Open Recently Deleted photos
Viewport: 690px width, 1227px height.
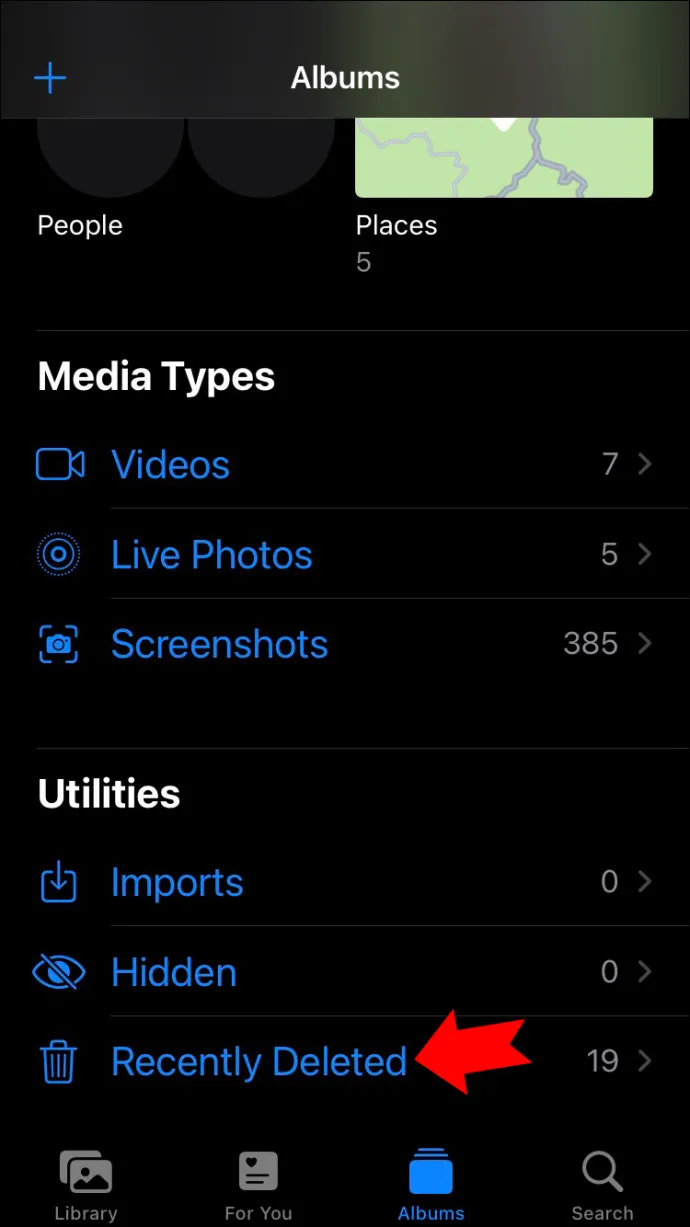(345, 1061)
